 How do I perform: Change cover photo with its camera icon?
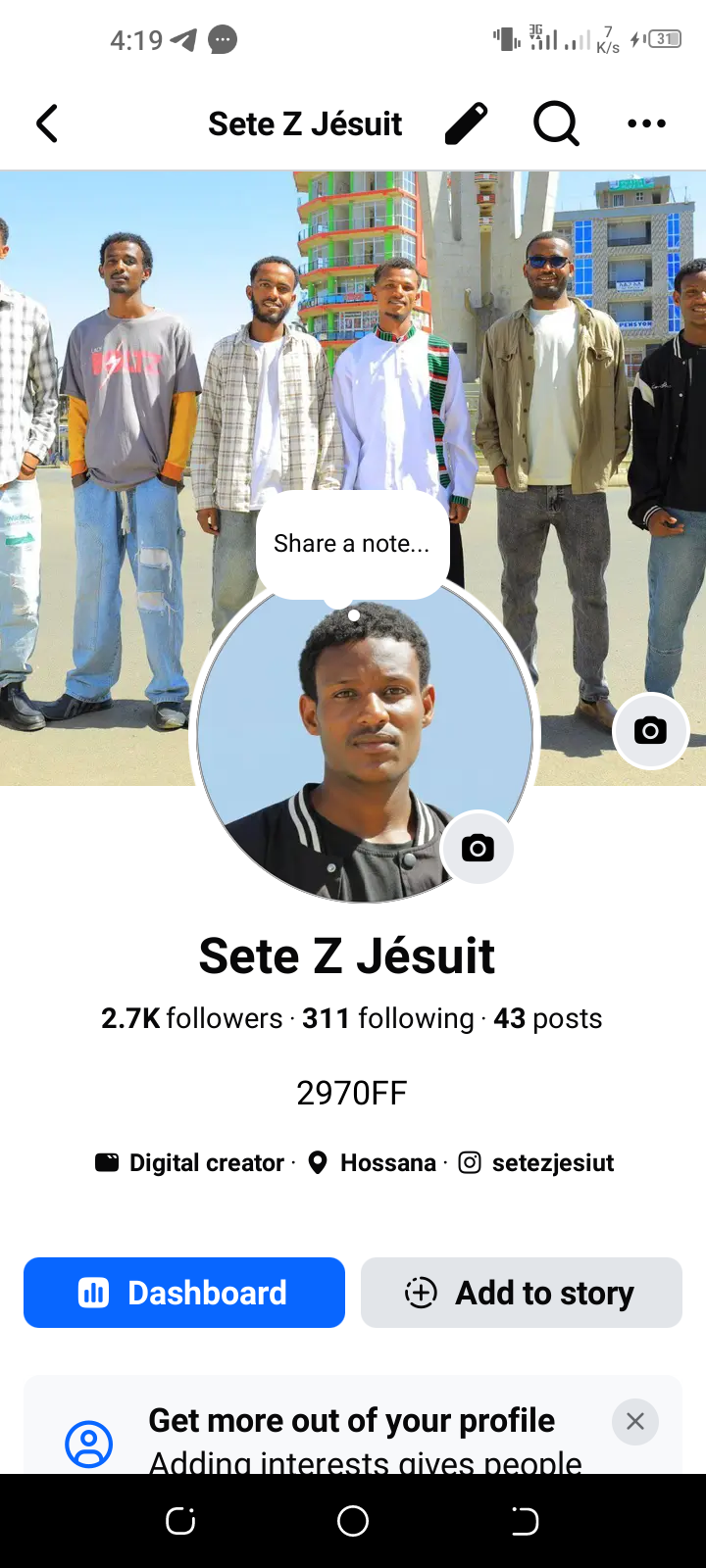(650, 730)
